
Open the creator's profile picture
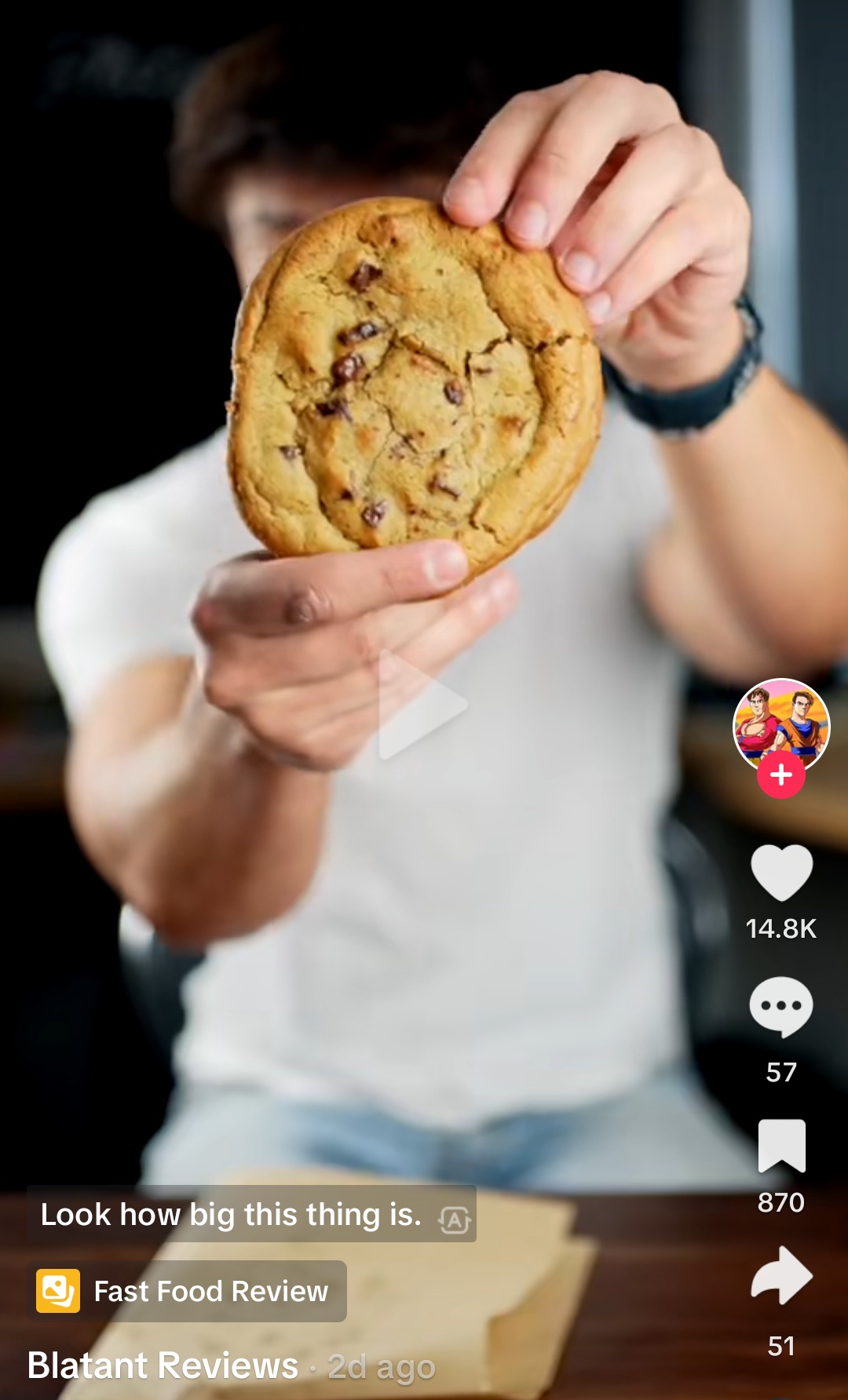click(780, 723)
